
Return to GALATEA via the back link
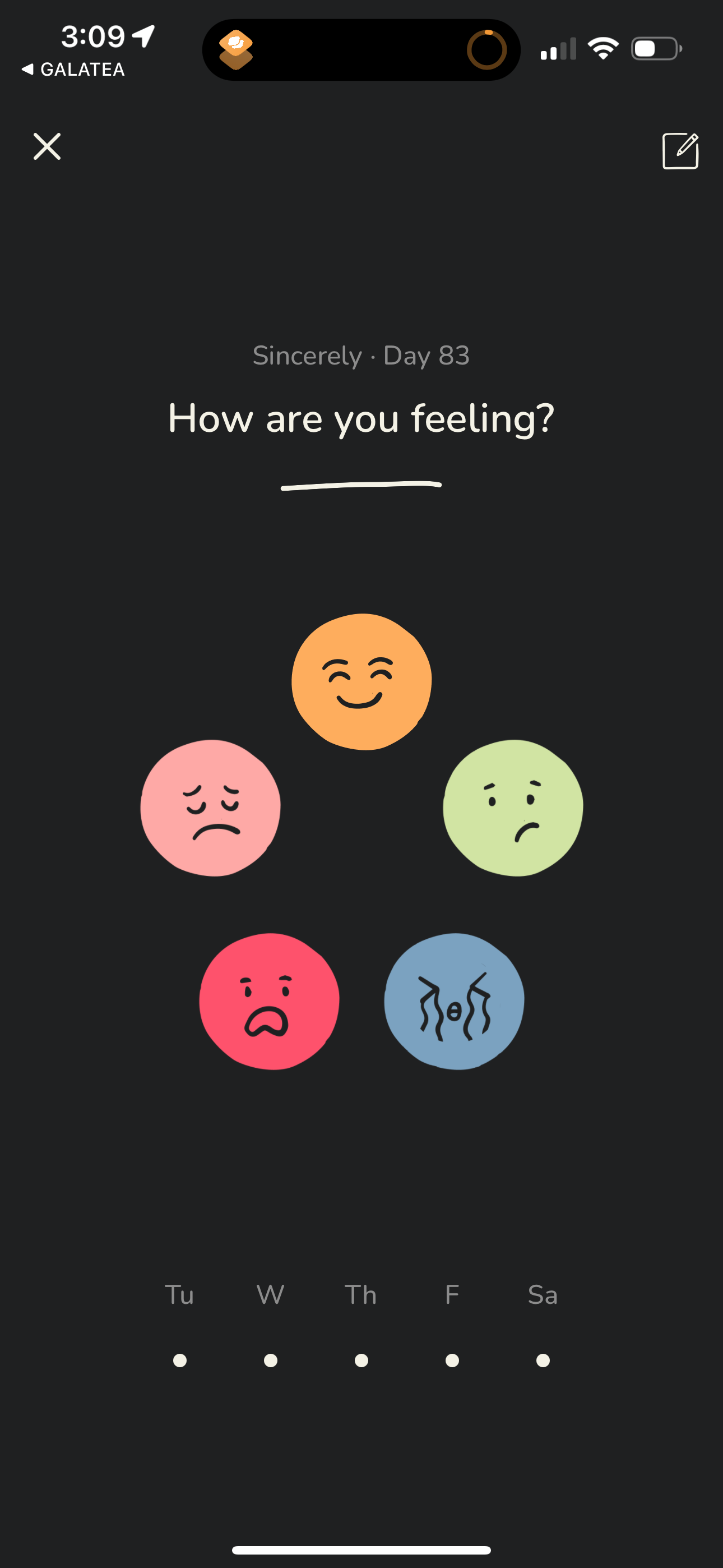(x=73, y=70)
